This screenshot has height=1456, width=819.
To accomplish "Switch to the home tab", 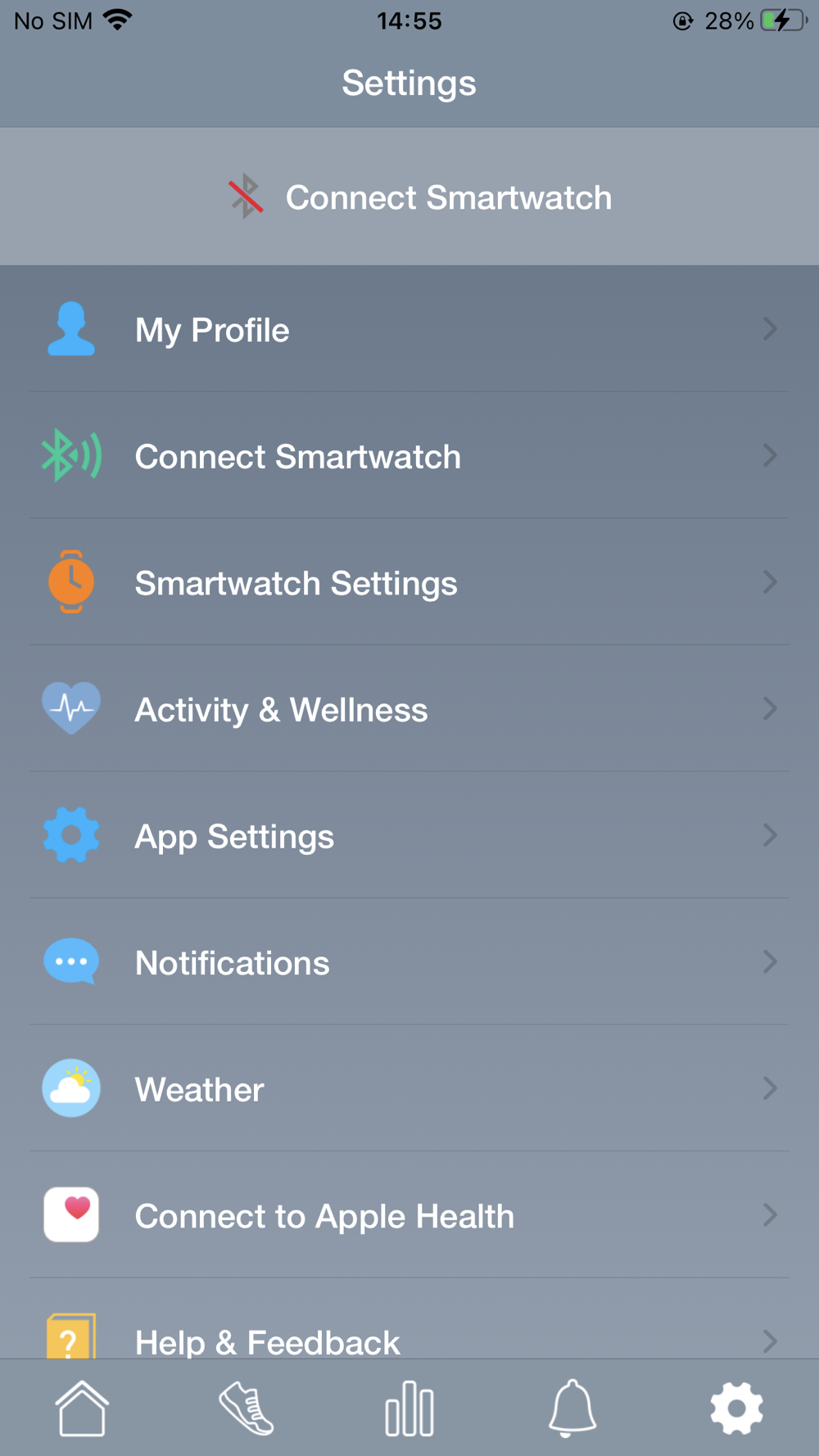I will [x=82, y=1409].
